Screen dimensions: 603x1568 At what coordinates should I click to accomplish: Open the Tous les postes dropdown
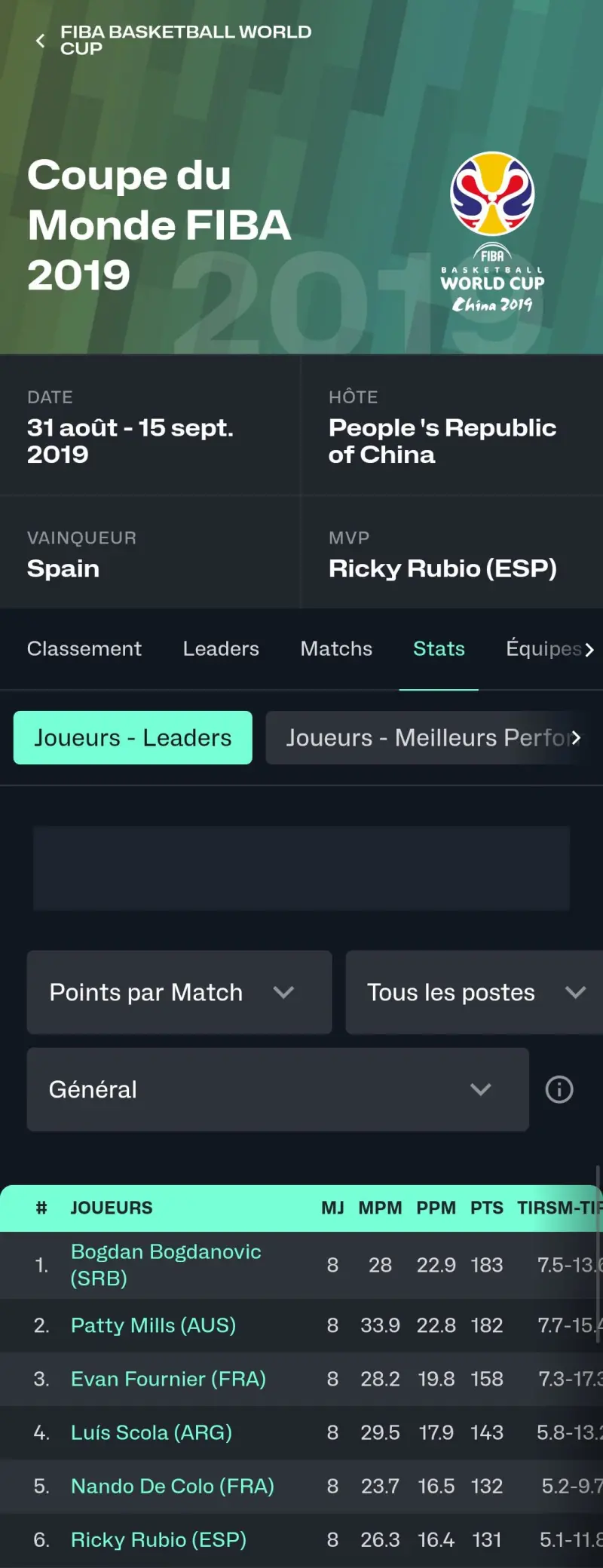click(473, 992)
